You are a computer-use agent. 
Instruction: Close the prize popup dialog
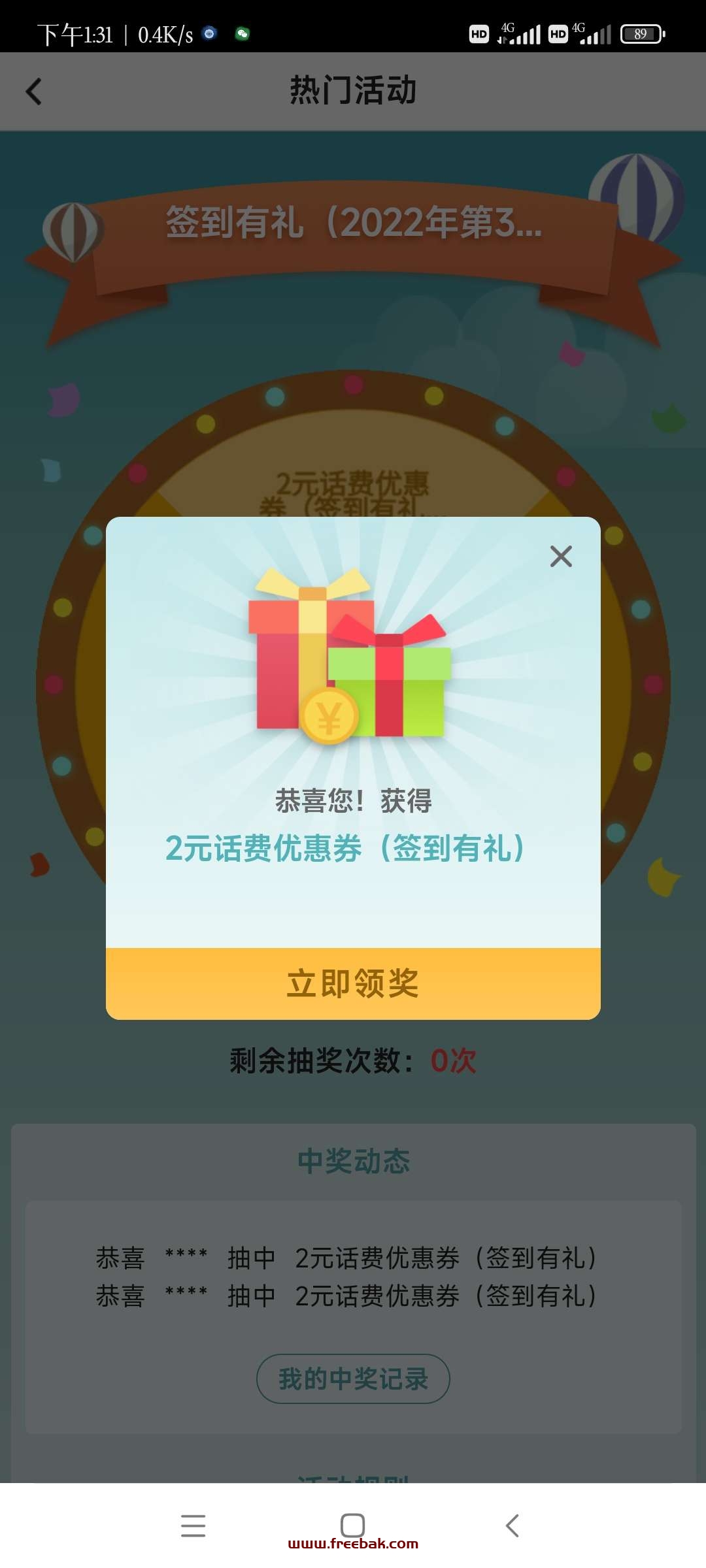[561, 557]
